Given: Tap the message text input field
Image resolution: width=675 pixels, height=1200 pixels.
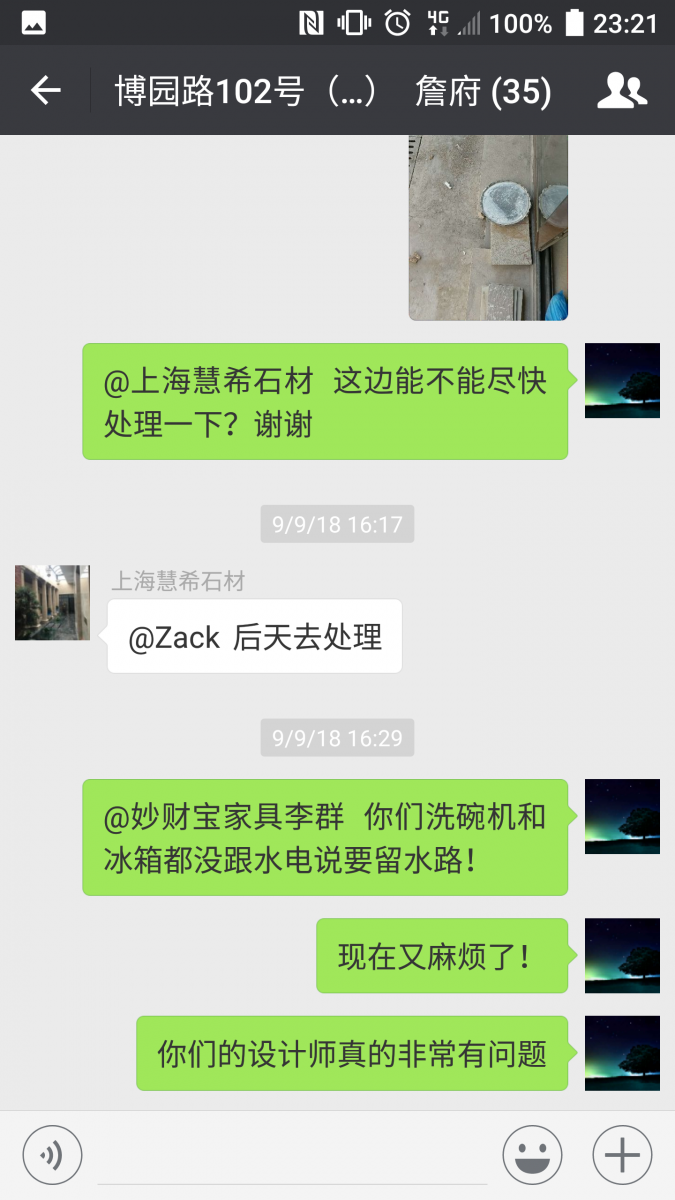Looking at the screenshot, I should tap(292, 1155).
